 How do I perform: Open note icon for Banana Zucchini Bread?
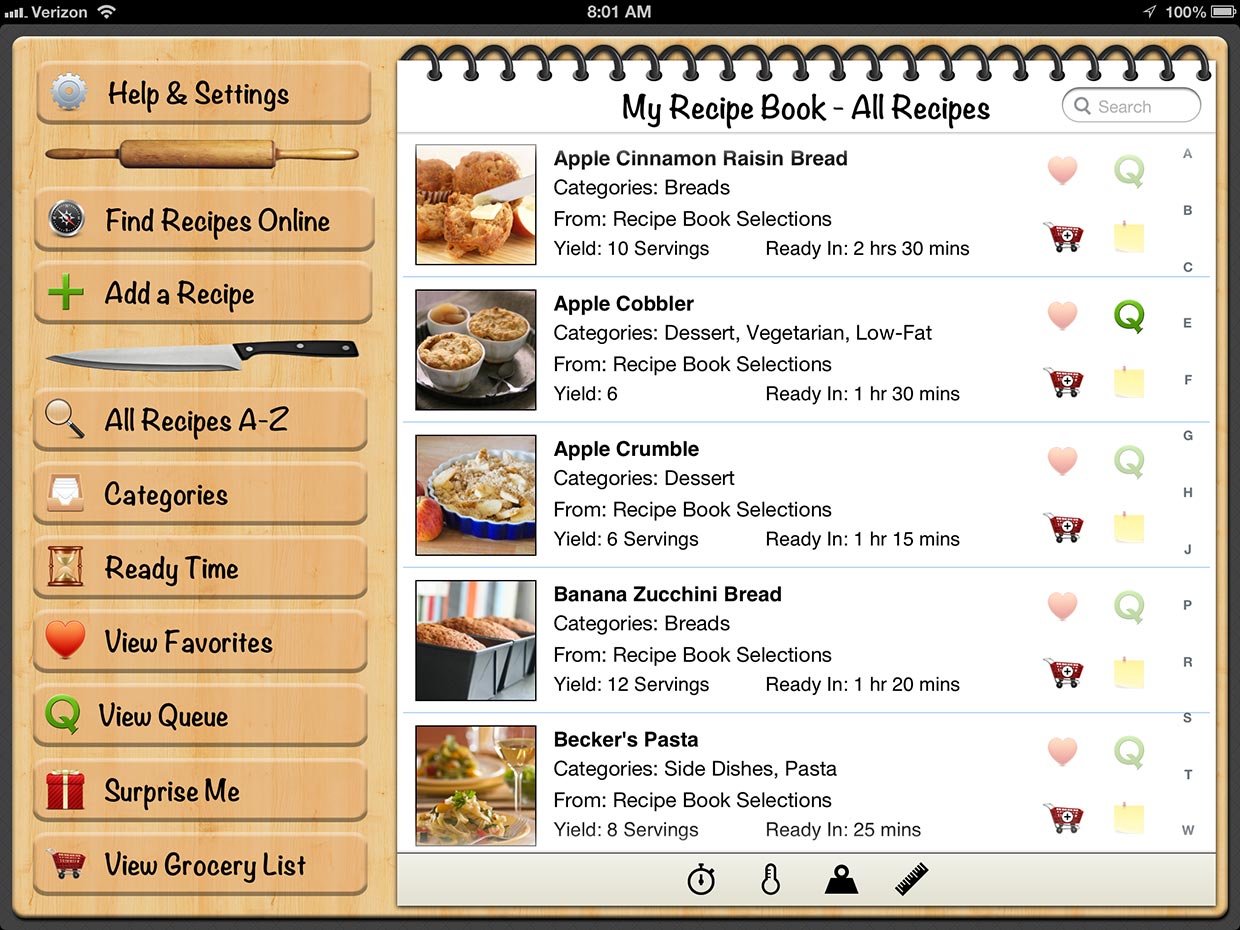pos(1129,672)
